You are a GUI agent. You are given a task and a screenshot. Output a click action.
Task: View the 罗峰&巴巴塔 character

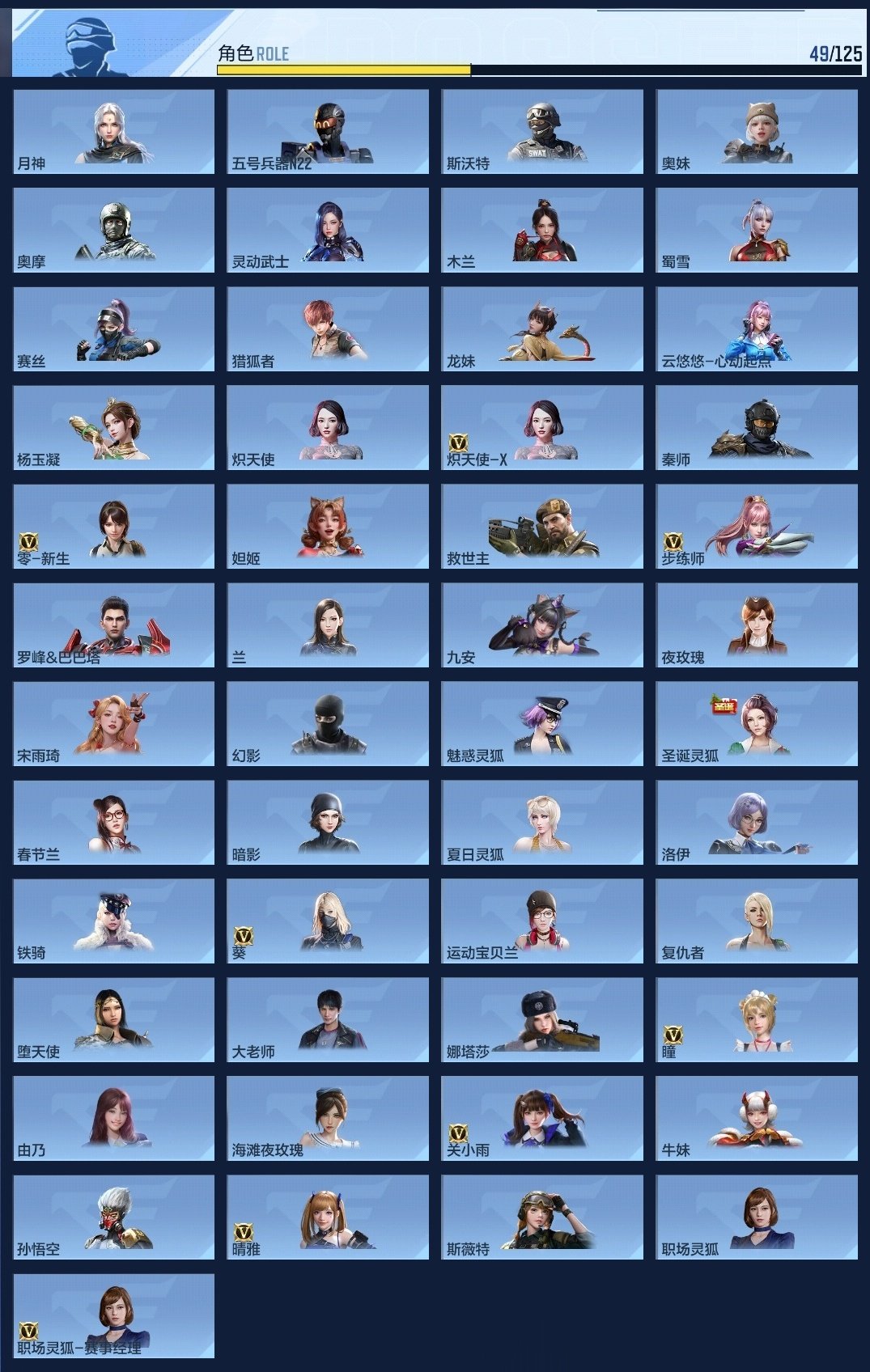point(114,625)
